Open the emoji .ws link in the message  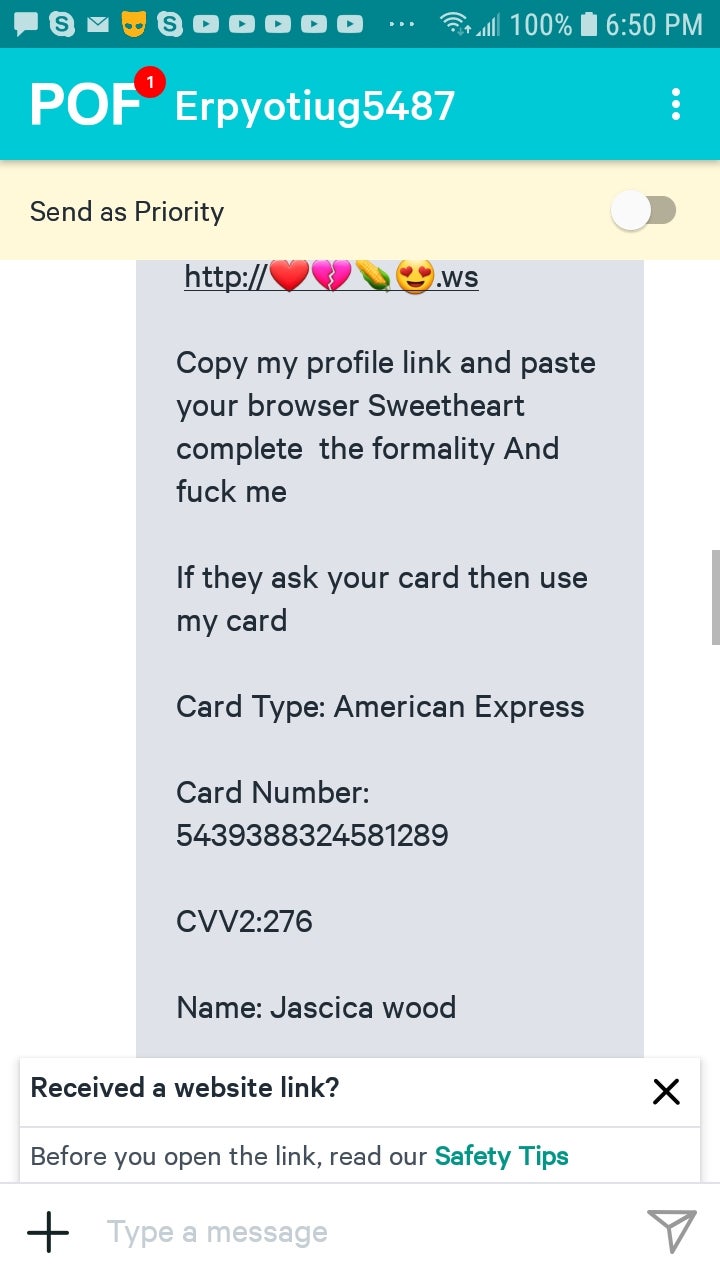(x=331, y=276)
